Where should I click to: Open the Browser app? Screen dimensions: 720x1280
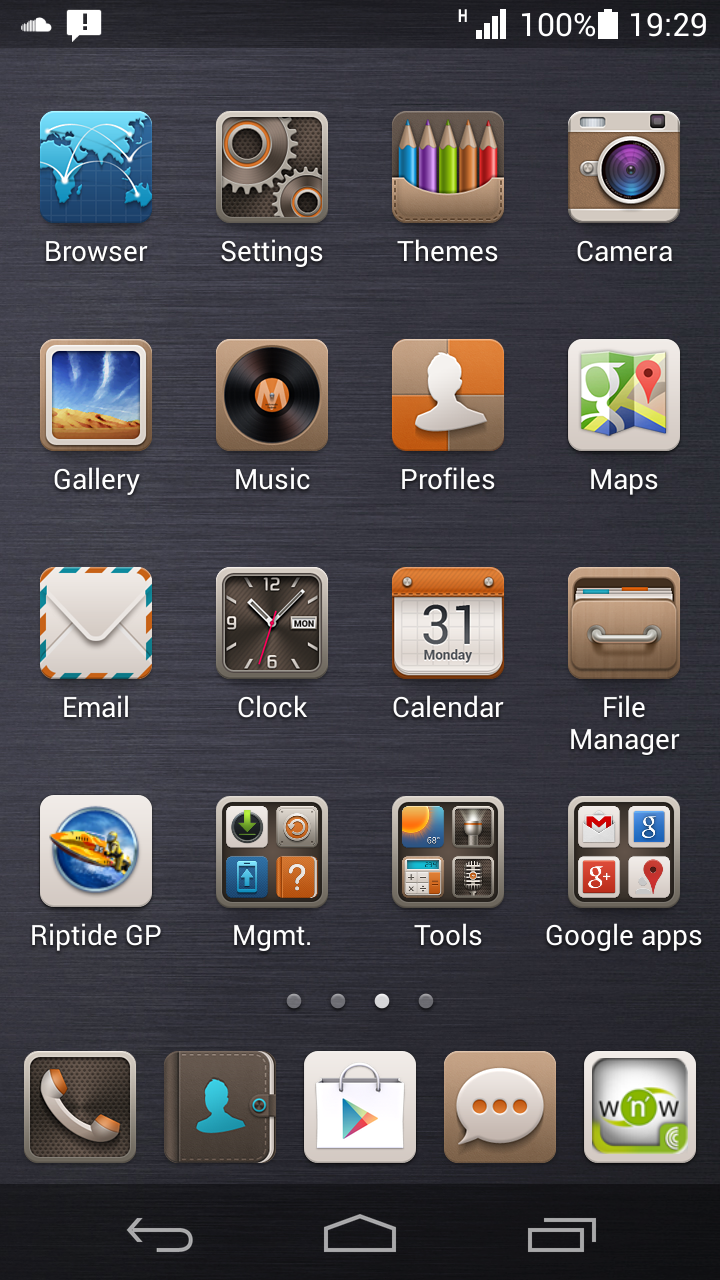pyautogui.click(x=96, y=167)
